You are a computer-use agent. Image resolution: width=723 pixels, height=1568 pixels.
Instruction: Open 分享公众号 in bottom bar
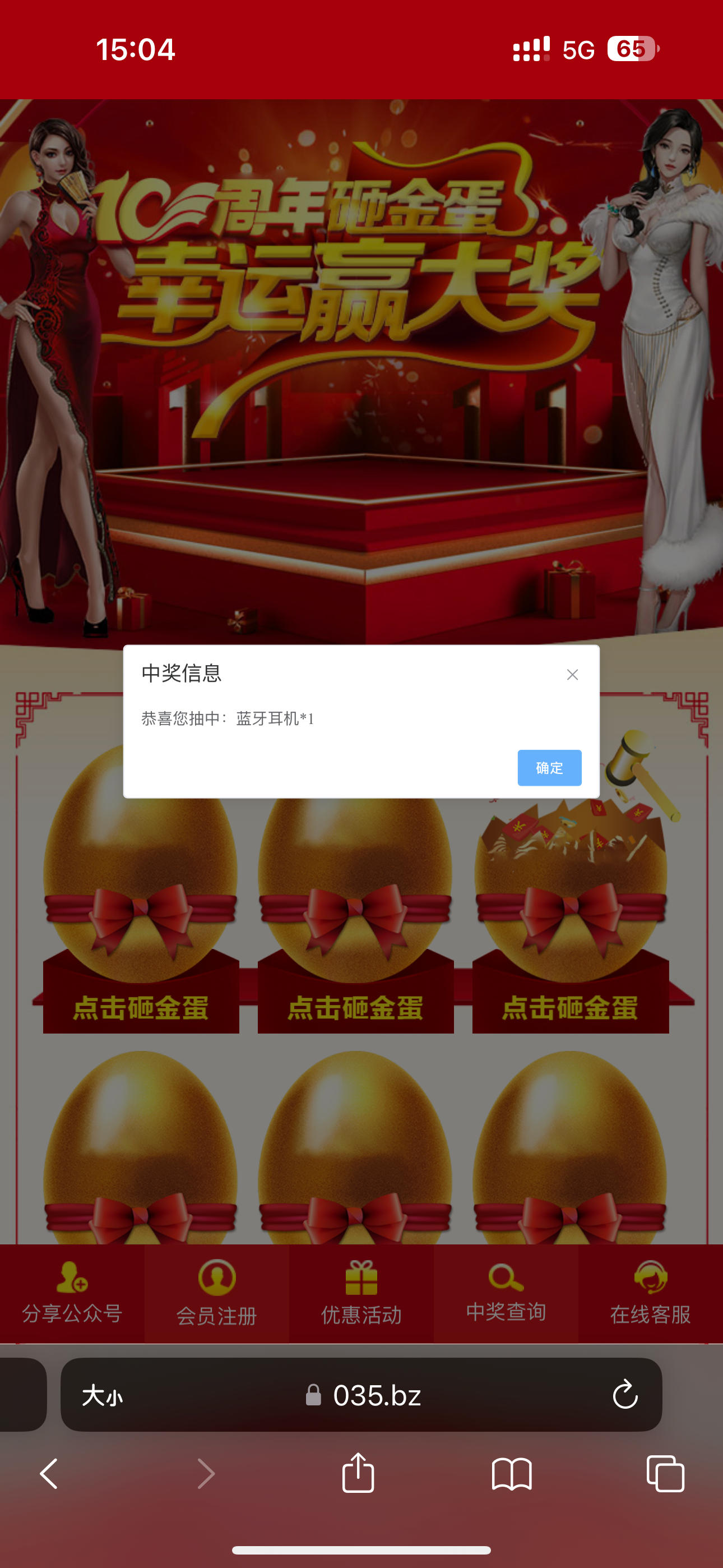click(x=72, y=1293)
